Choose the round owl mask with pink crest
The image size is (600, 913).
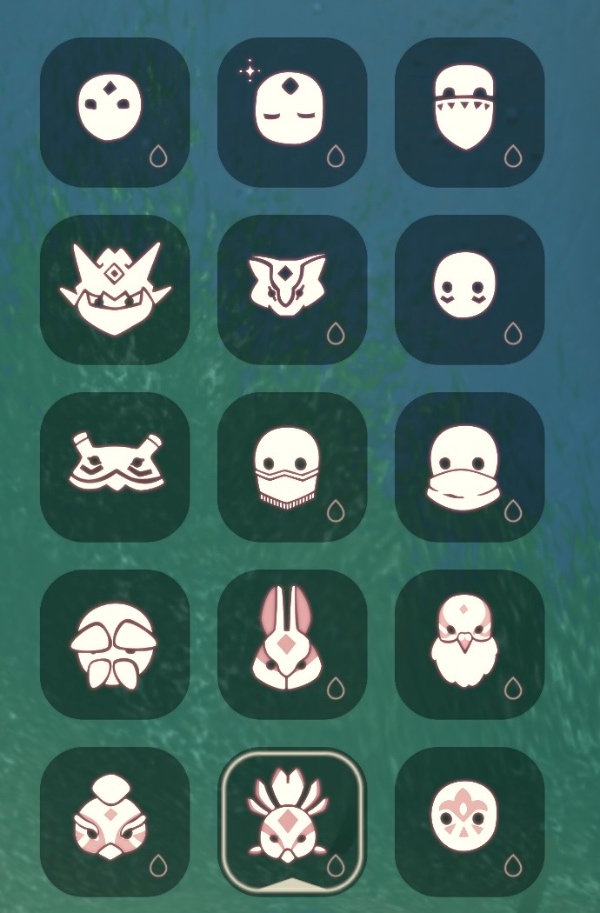click(x=470, y=822)
